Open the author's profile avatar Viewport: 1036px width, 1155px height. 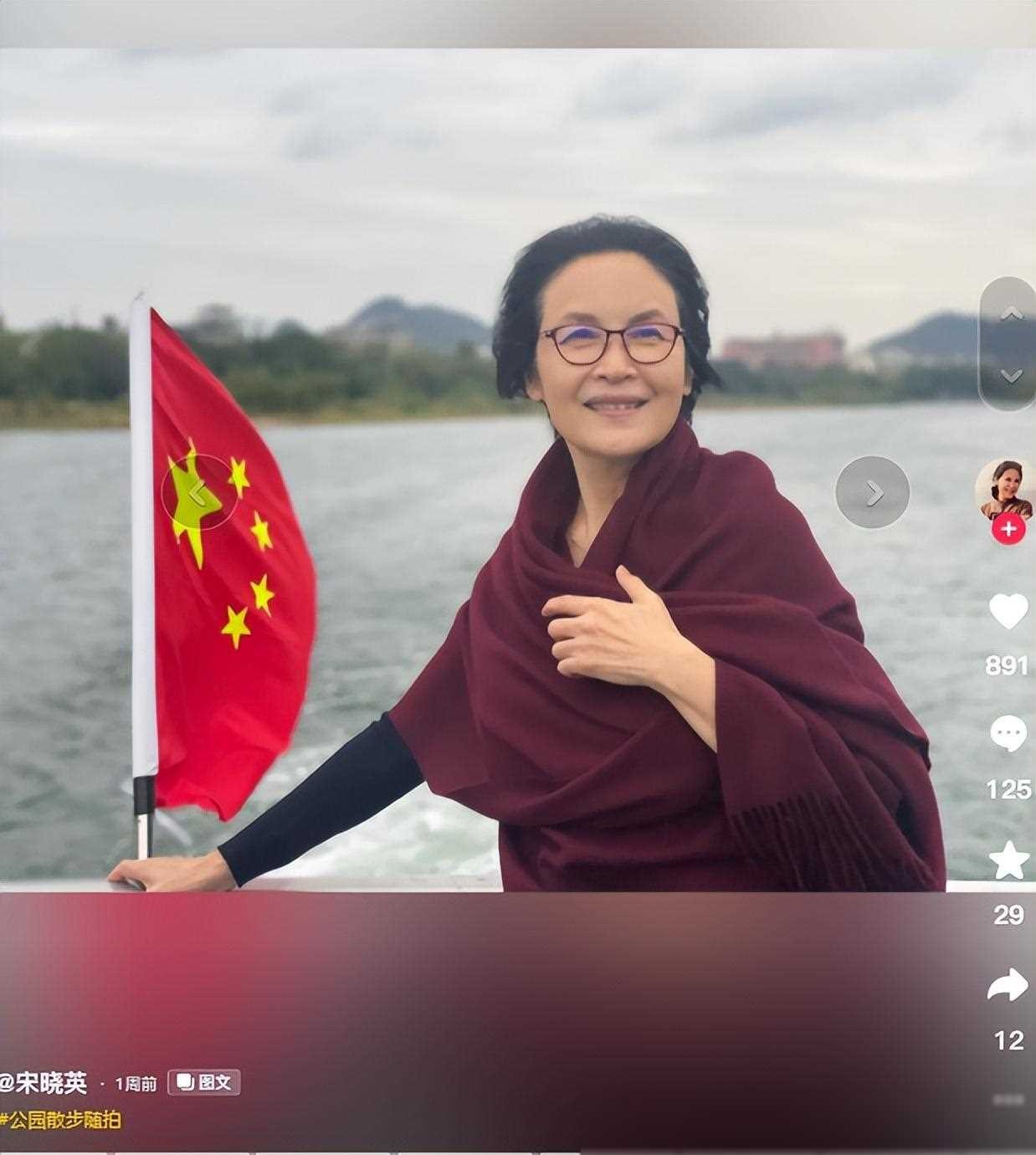[1007, 490]
